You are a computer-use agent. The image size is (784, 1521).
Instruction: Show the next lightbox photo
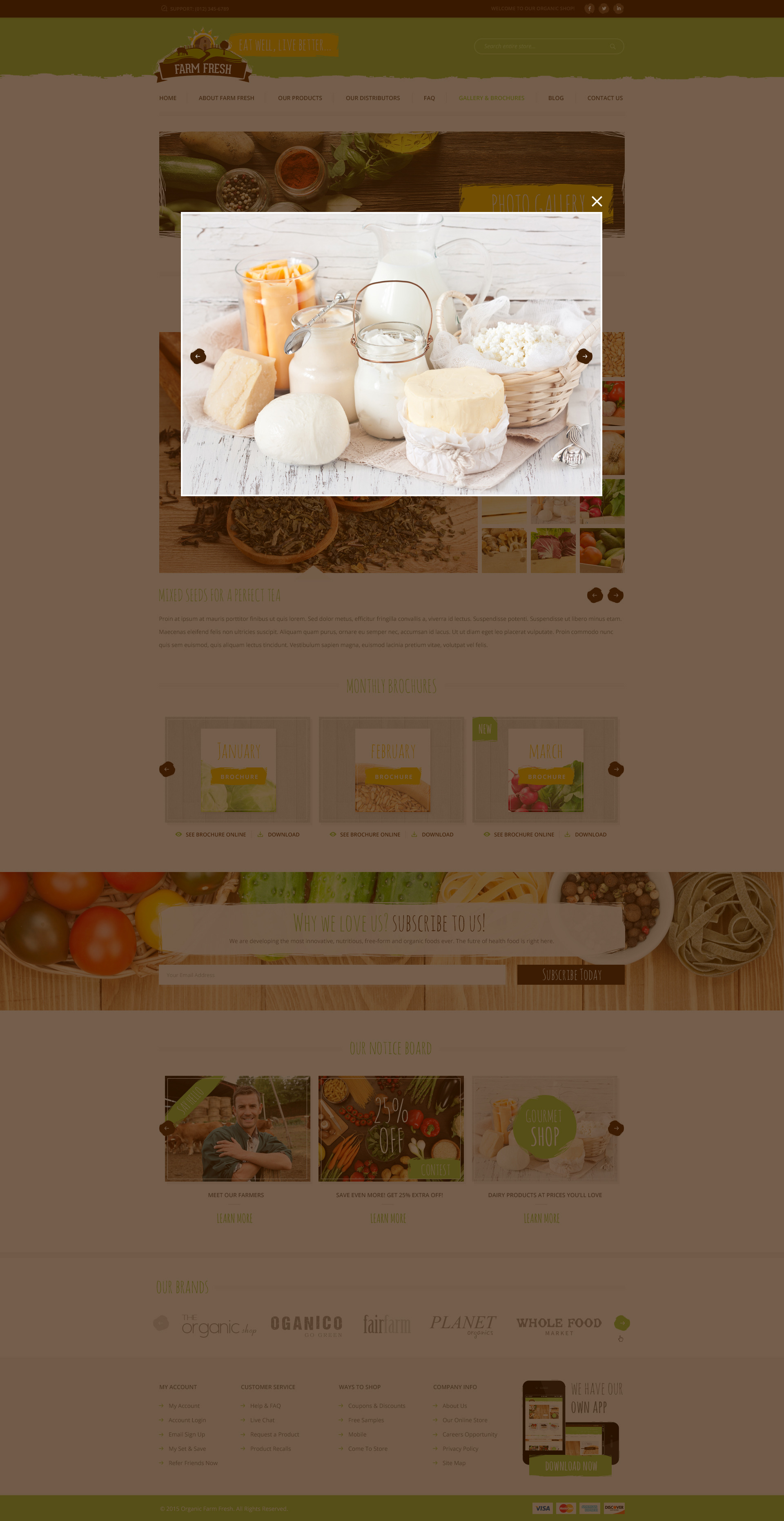(584, 356)
